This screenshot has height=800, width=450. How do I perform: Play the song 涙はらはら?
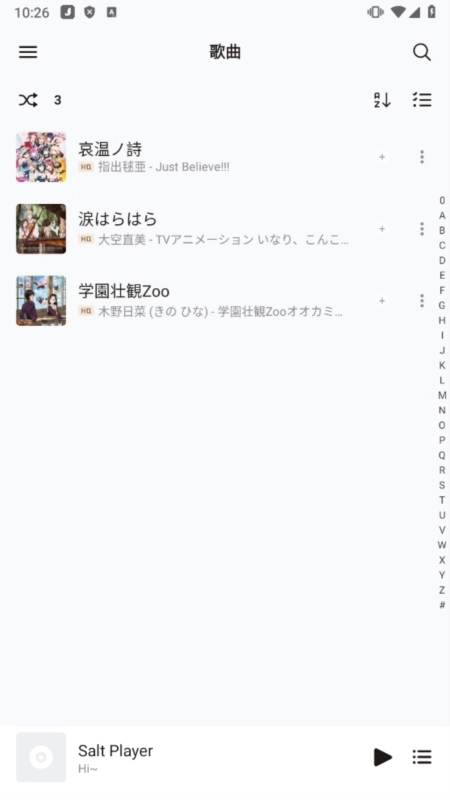[x=194, y=229]
